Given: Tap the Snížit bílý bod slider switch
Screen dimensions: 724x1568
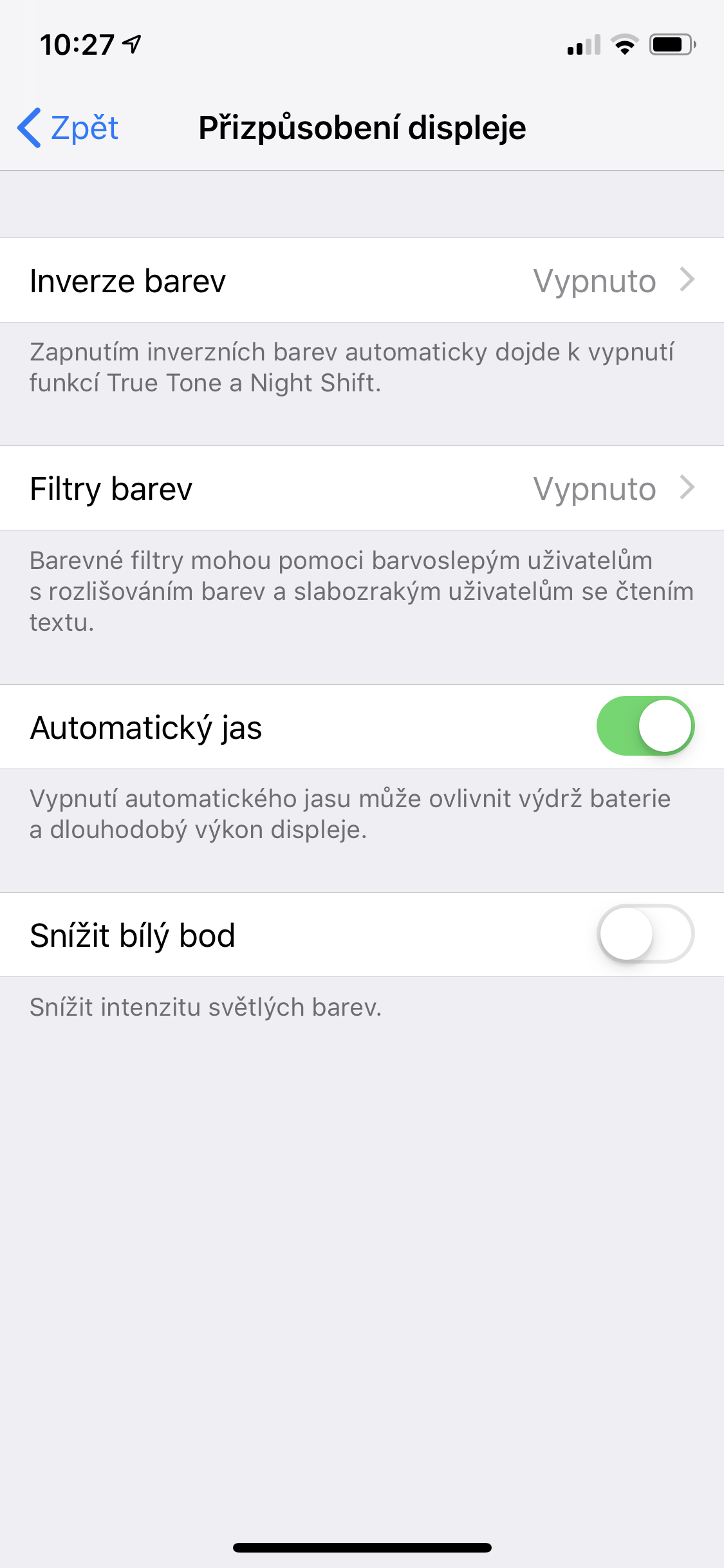Looking at the screenshot, I should tap(647, 935).
